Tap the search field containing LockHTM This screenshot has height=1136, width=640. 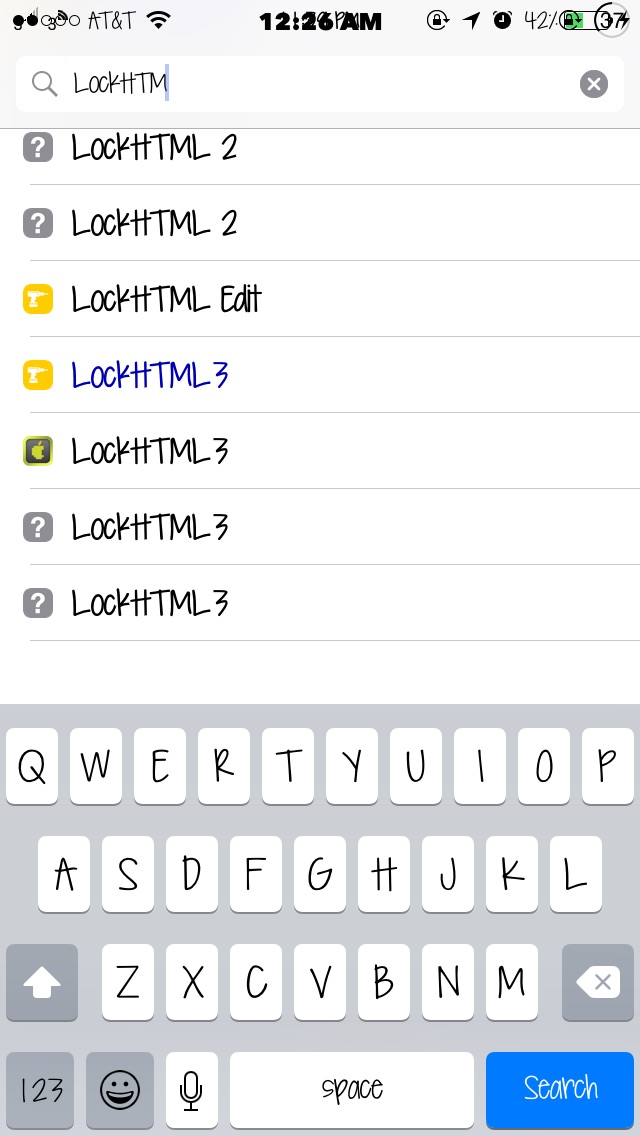(300, 84)
